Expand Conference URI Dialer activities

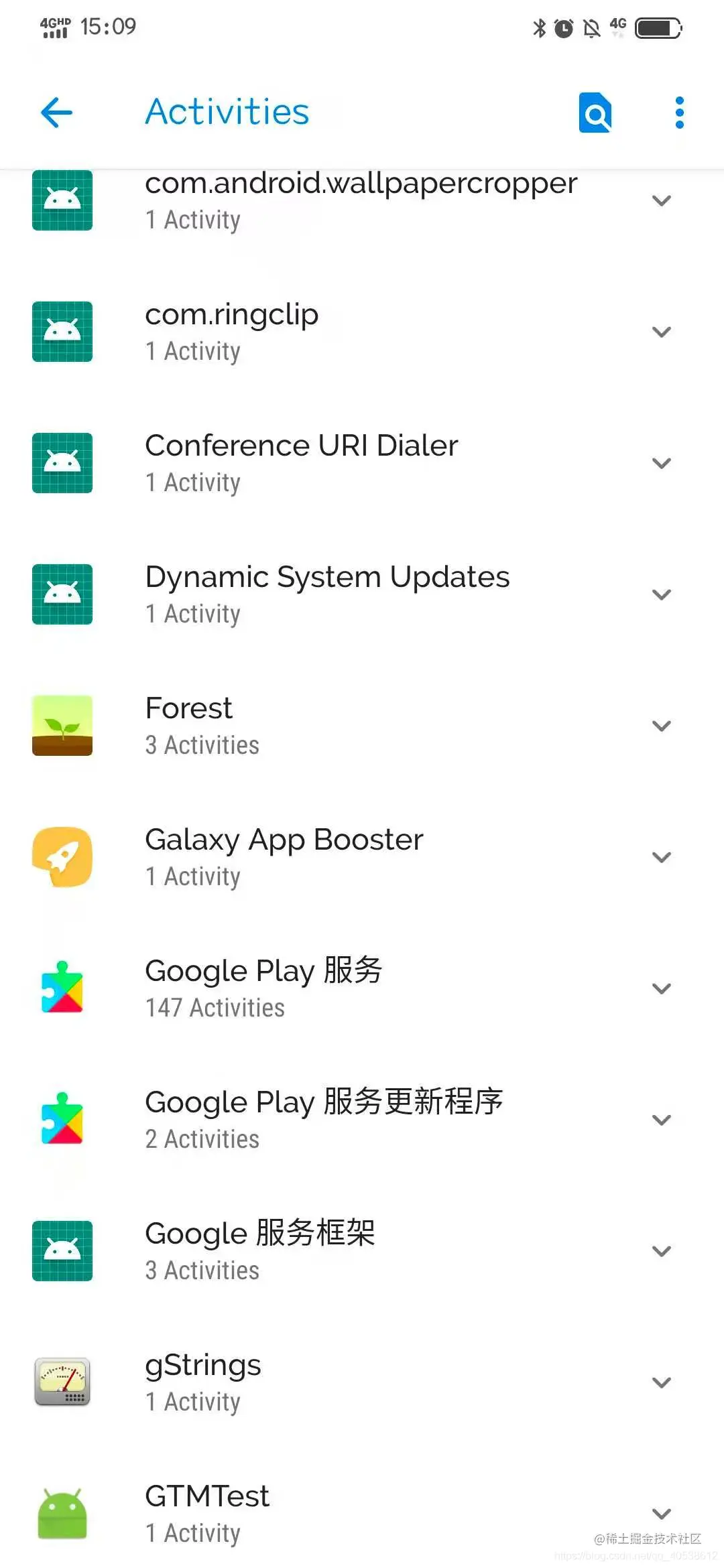[662, 464]
